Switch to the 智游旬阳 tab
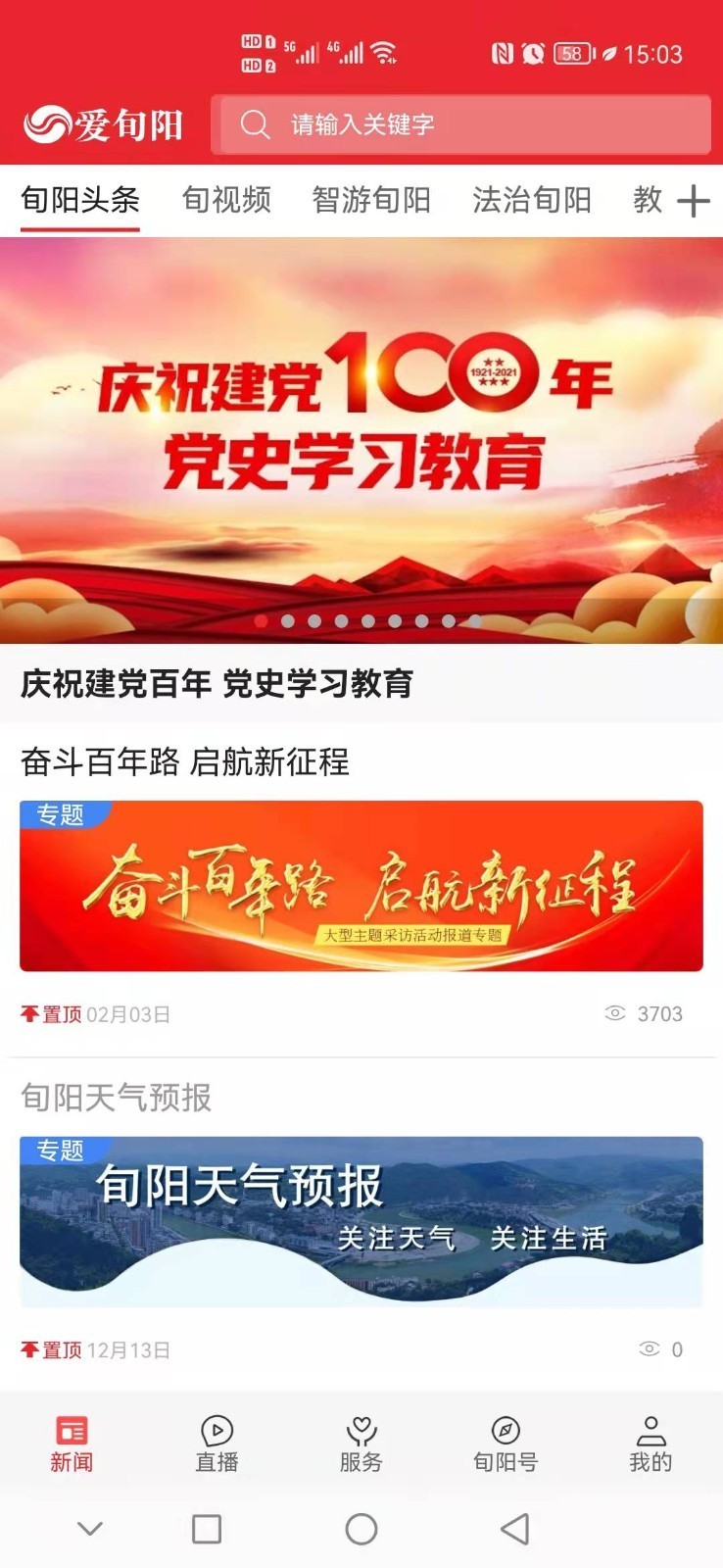 [x=371, y=200]
